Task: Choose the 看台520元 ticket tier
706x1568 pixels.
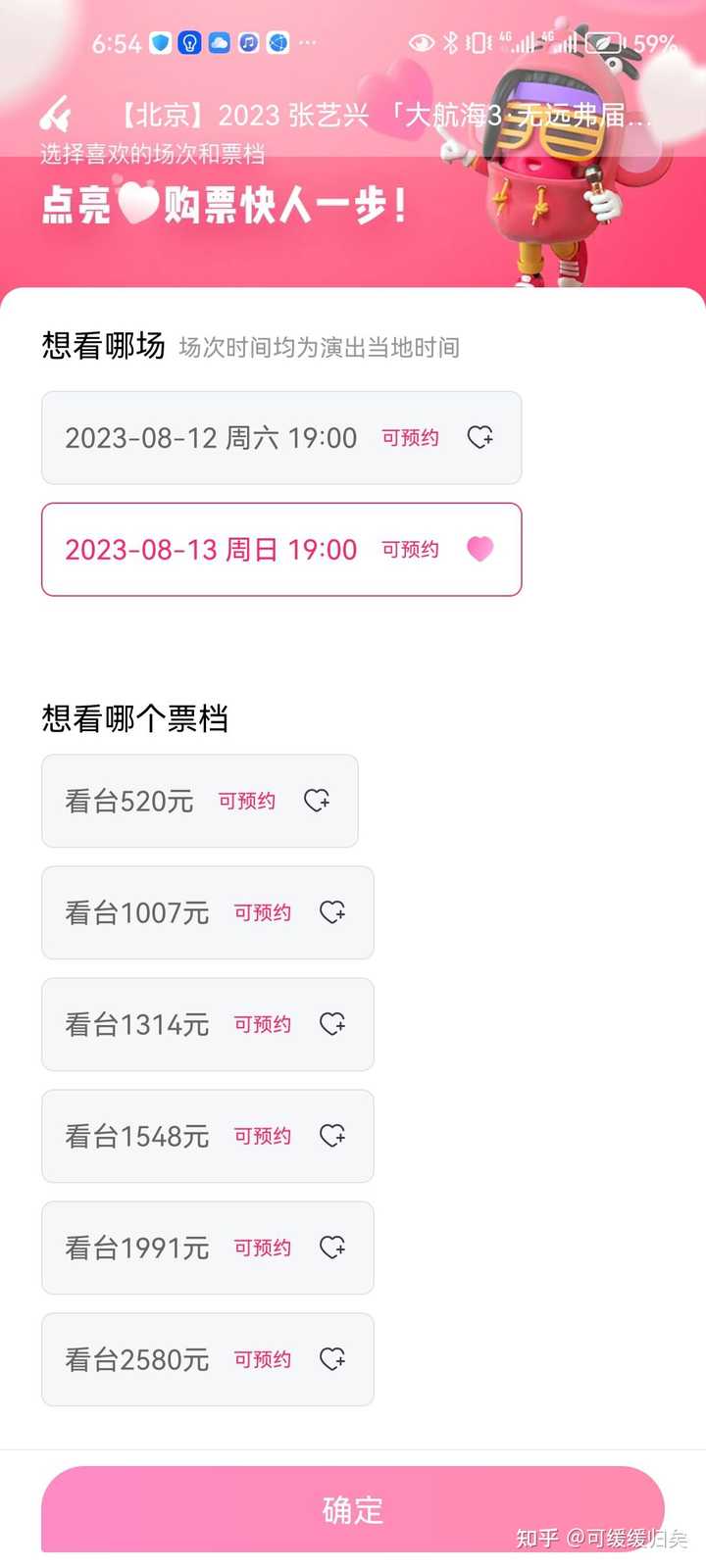Action: [129, 802]
